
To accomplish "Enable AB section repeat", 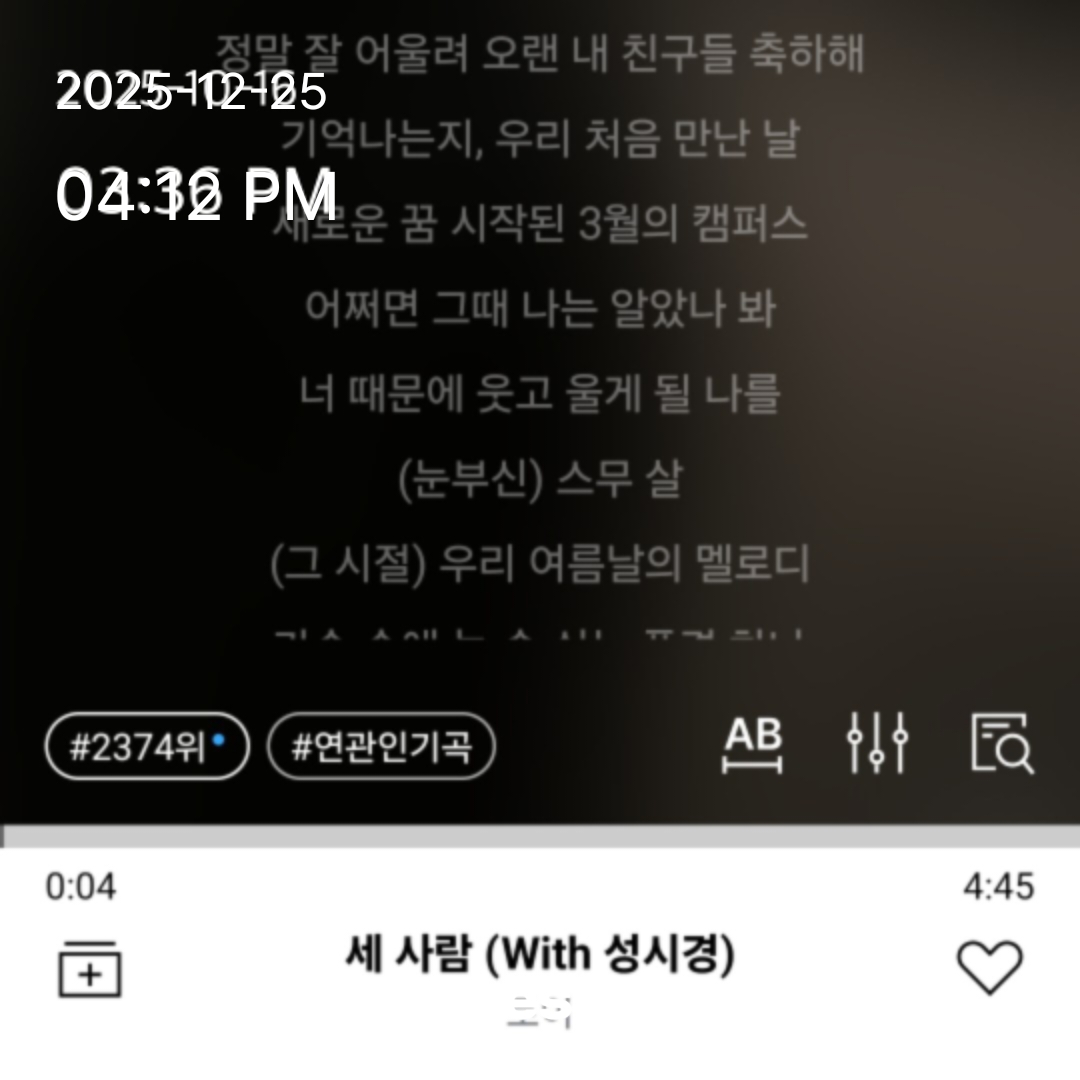I will coord(752,744).
